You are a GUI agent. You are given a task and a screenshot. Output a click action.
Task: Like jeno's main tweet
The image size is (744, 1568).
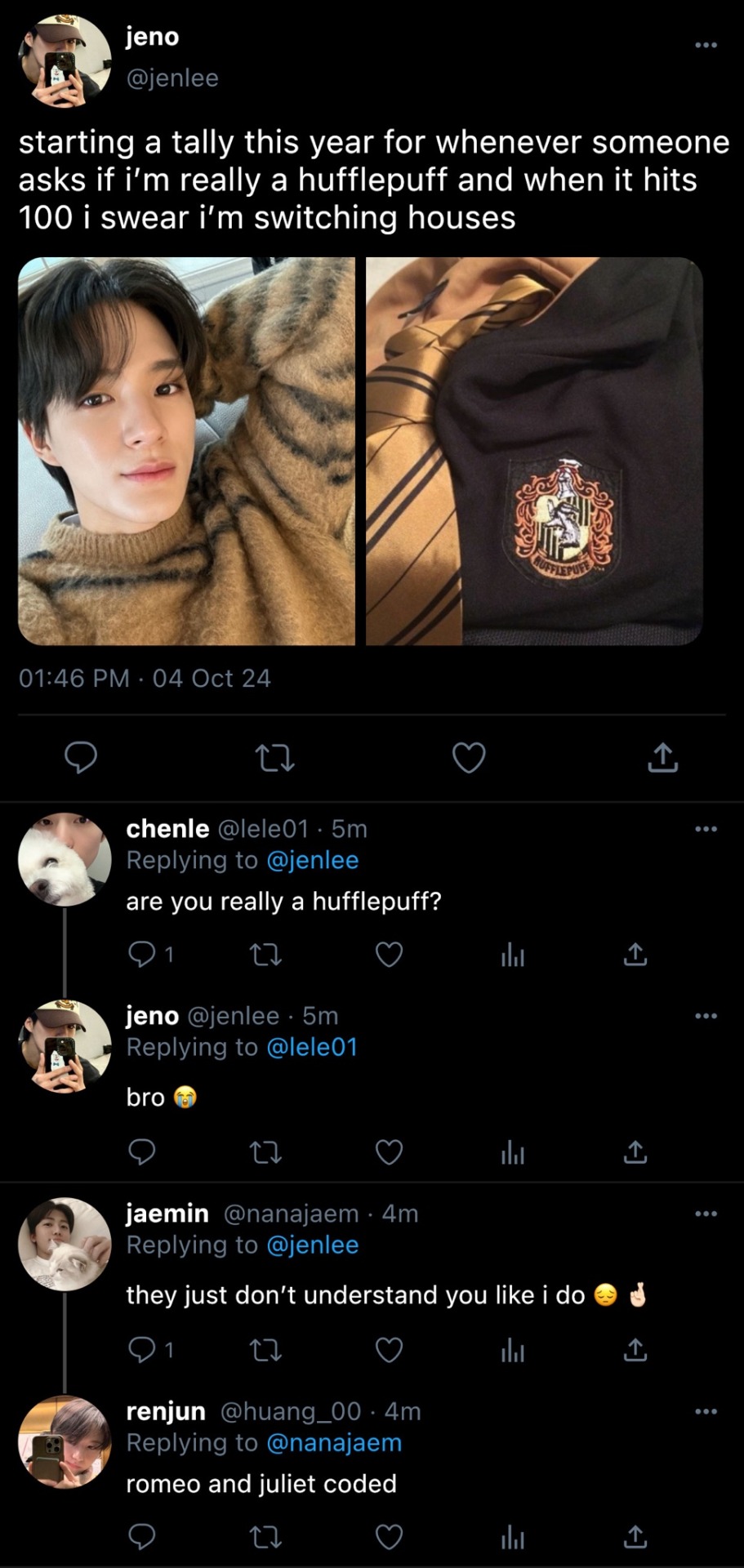coord(469,758)
